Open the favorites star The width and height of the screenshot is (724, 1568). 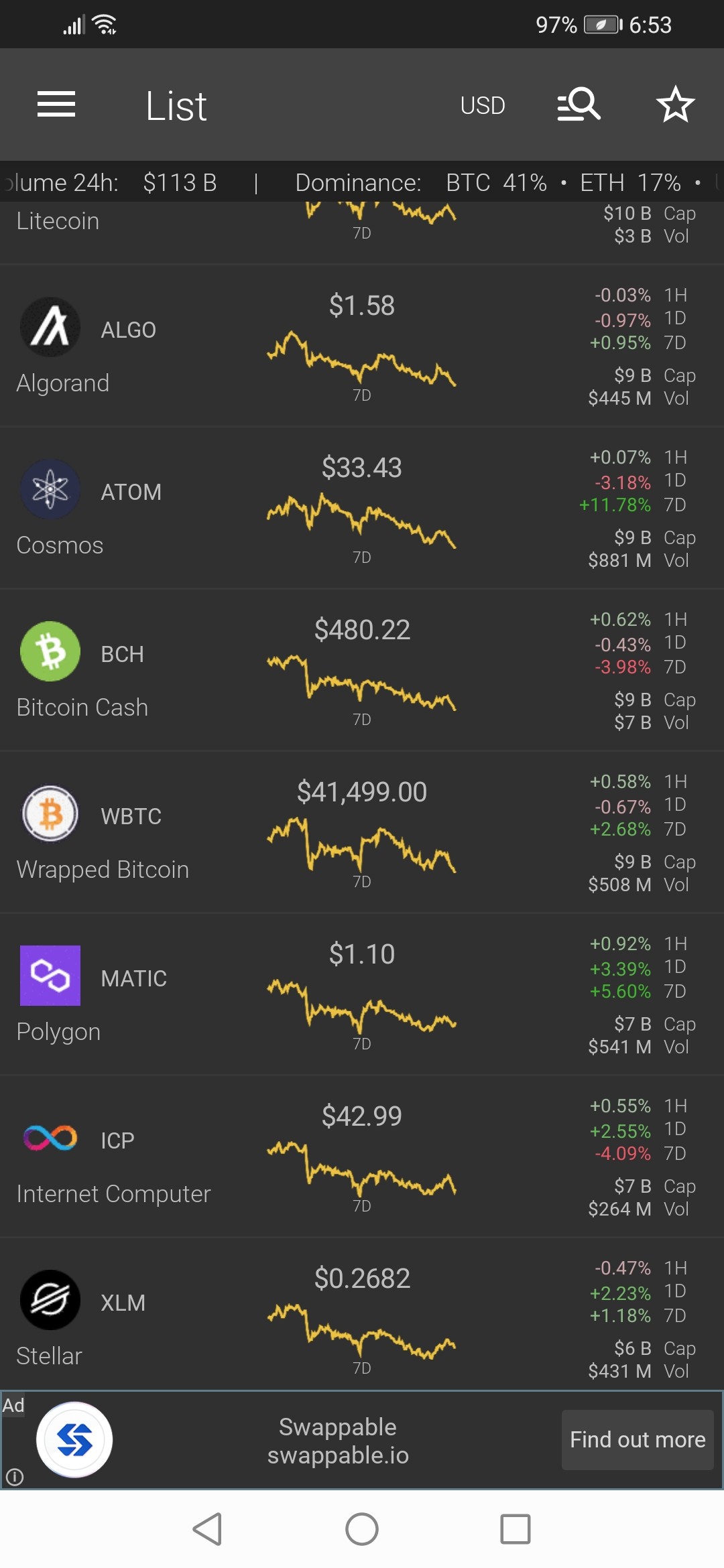tap(675, 105)
